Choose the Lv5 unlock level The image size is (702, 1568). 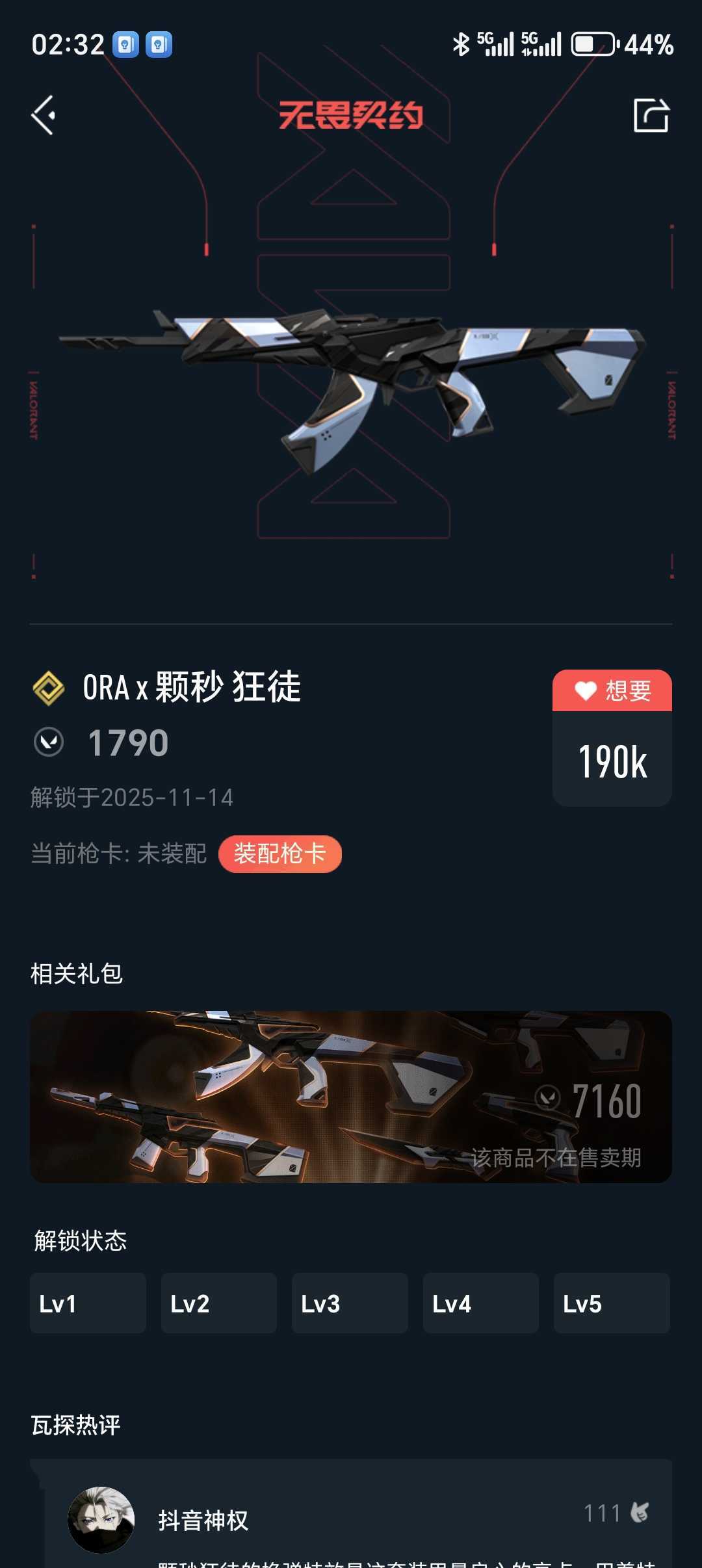point(611,1303)
